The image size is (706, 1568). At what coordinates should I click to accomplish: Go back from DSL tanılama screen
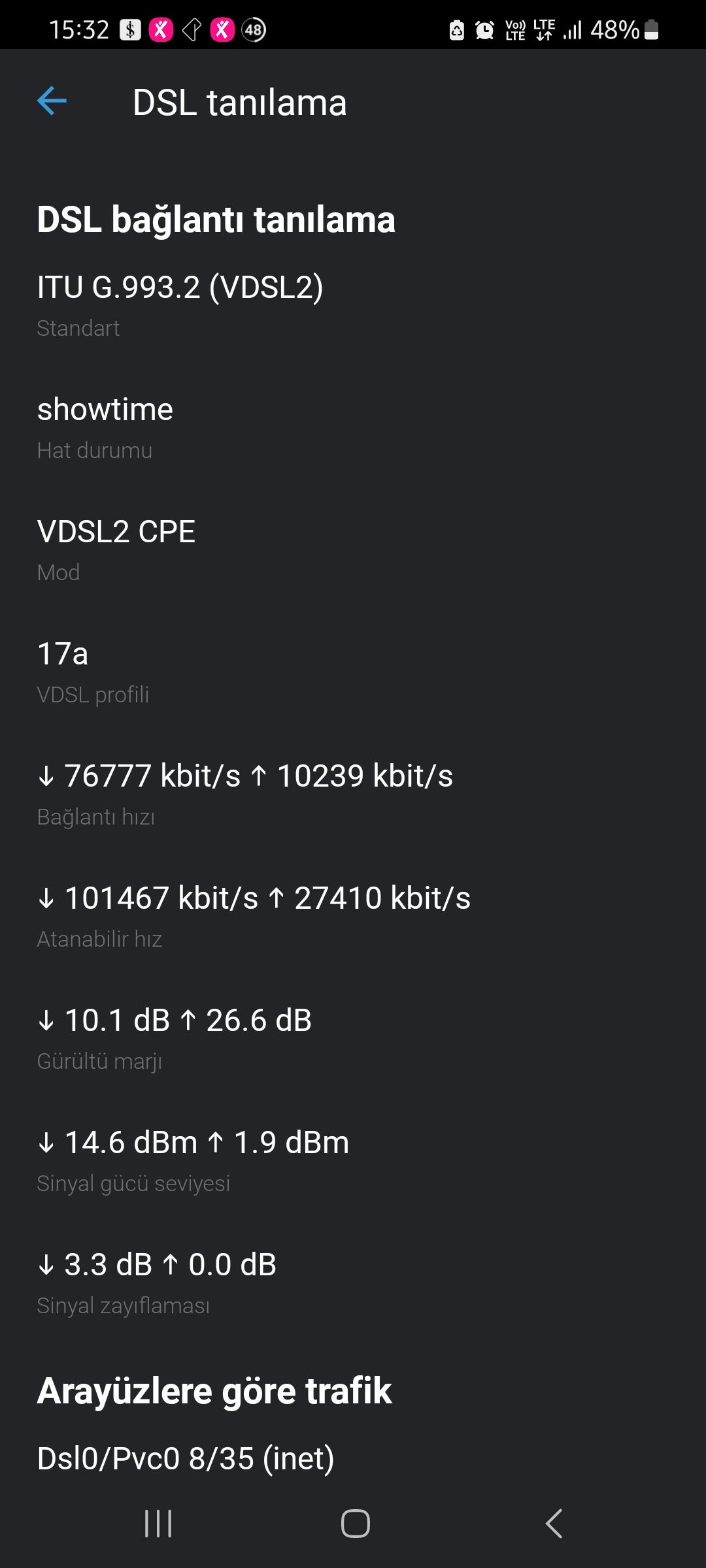point(52,101)
